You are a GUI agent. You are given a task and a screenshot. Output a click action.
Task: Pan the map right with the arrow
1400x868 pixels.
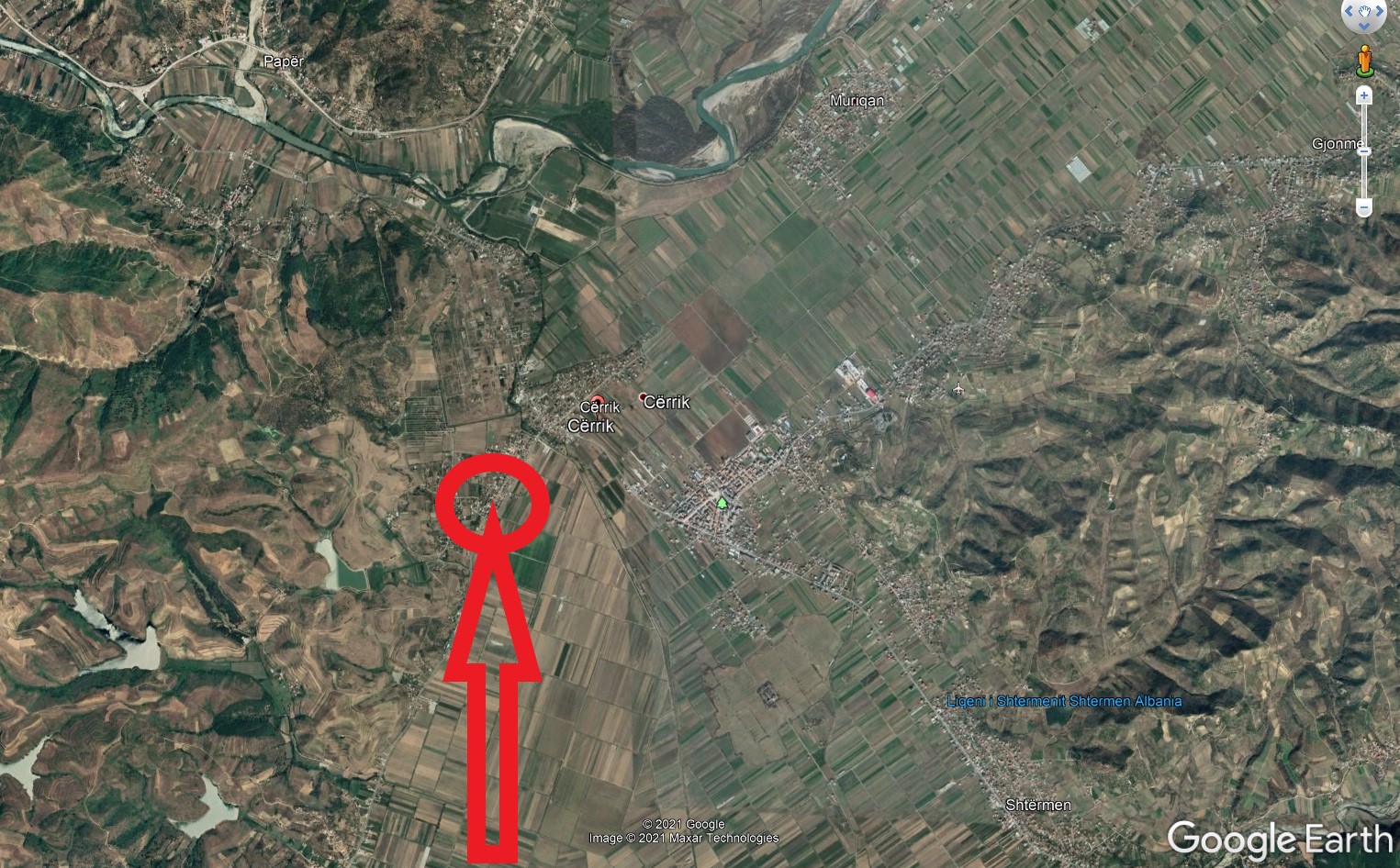(1380, 11)
